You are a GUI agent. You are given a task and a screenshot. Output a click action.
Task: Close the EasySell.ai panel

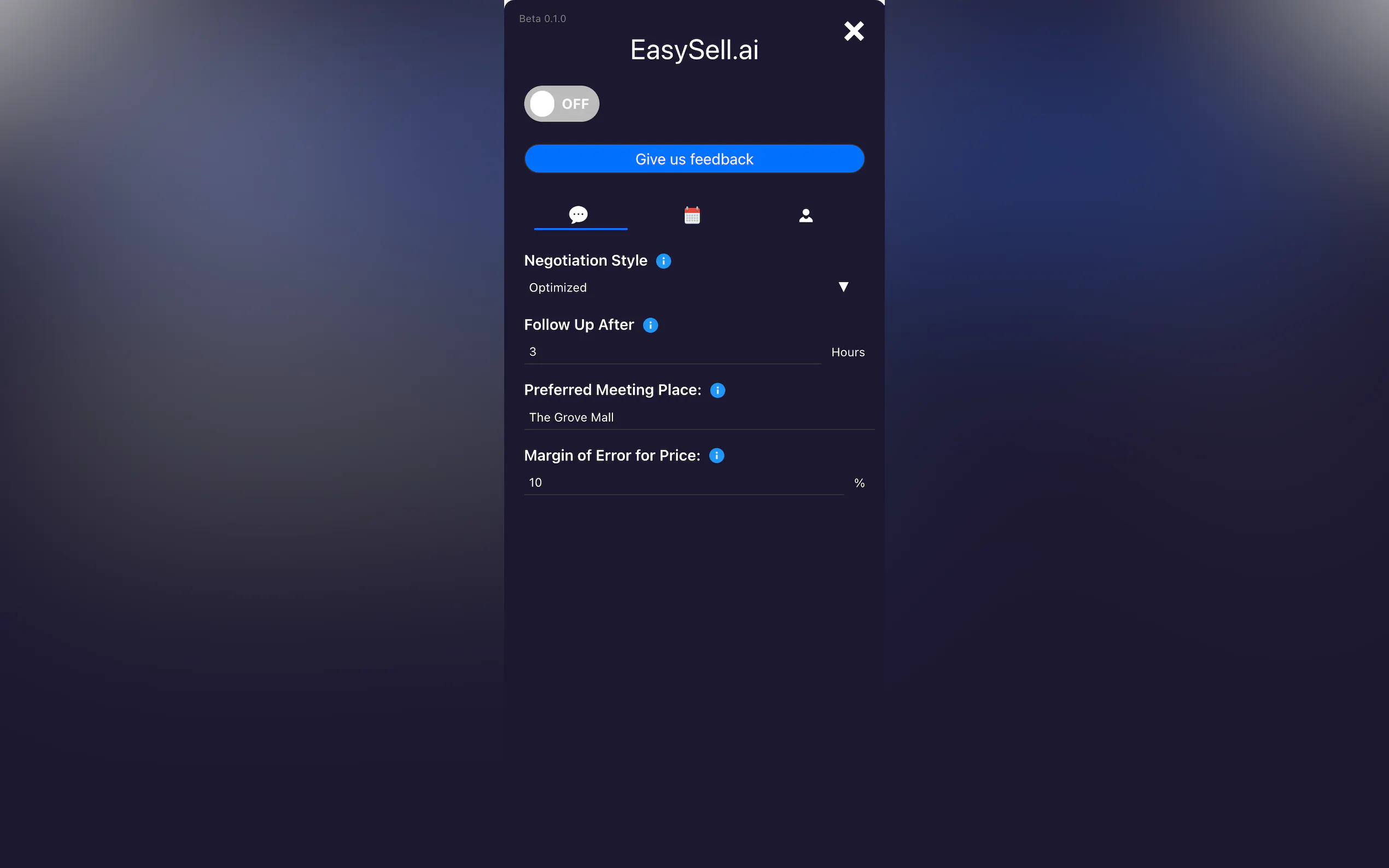coord(854,31)
